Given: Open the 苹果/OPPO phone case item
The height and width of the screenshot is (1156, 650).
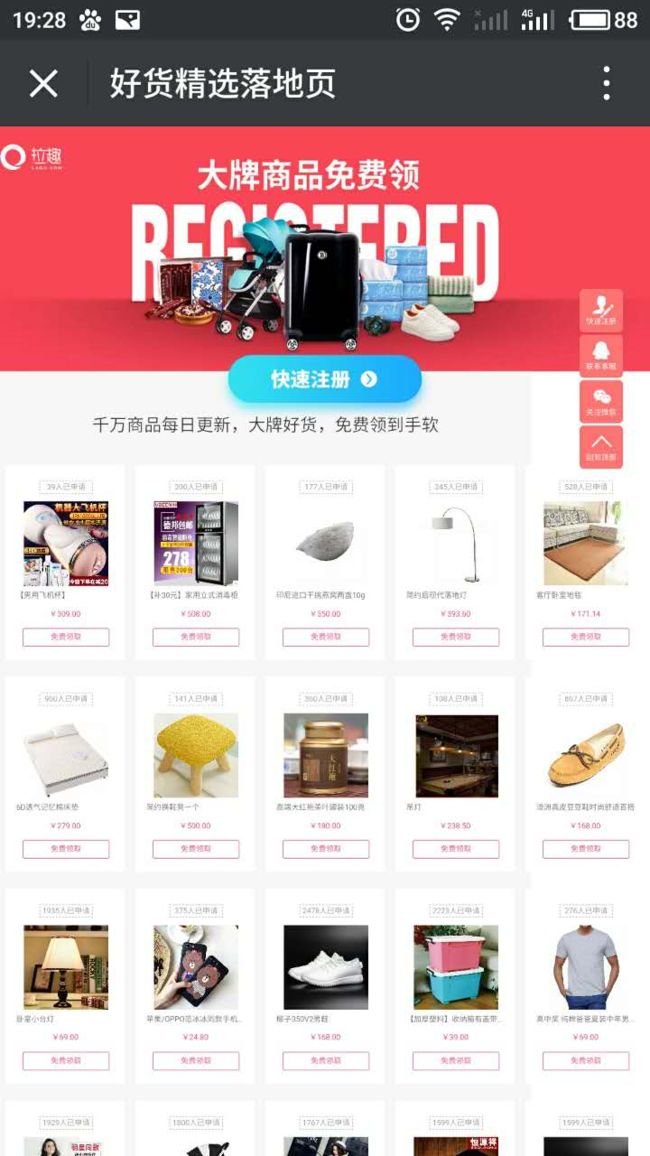Looking at the screenshot, I should [x=195, y=986].
